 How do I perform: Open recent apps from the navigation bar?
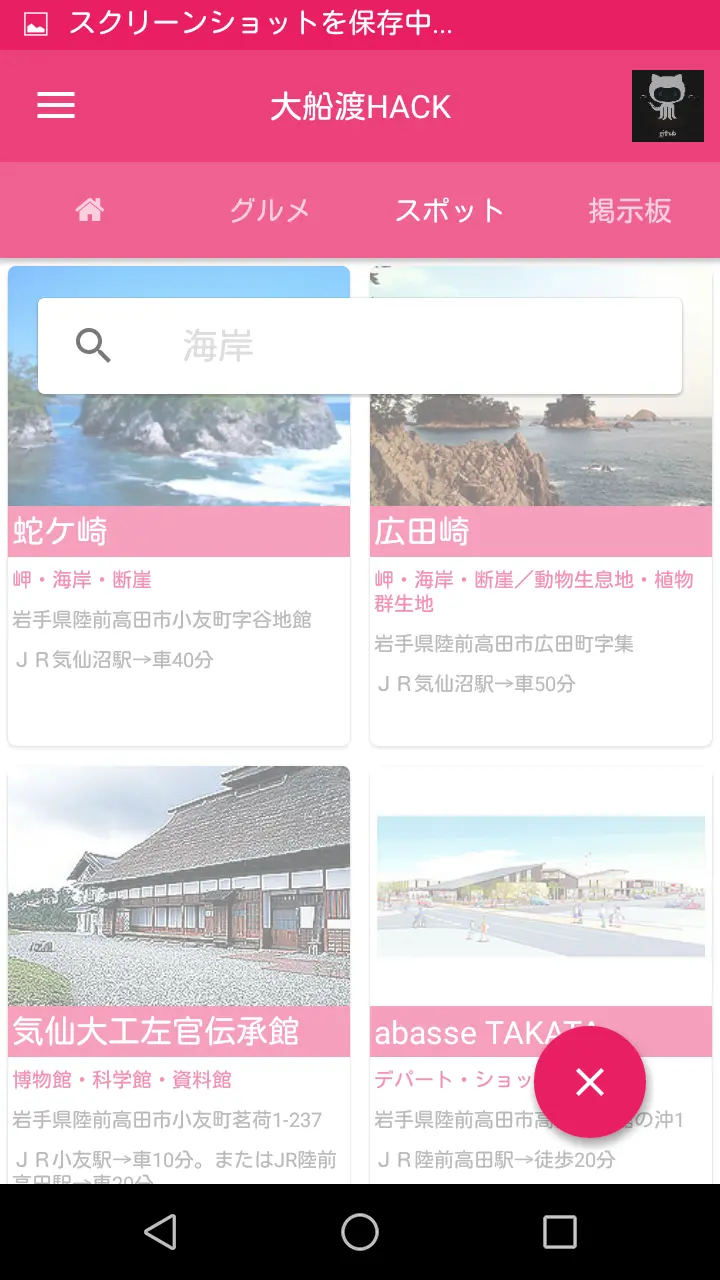(559, 1232)
